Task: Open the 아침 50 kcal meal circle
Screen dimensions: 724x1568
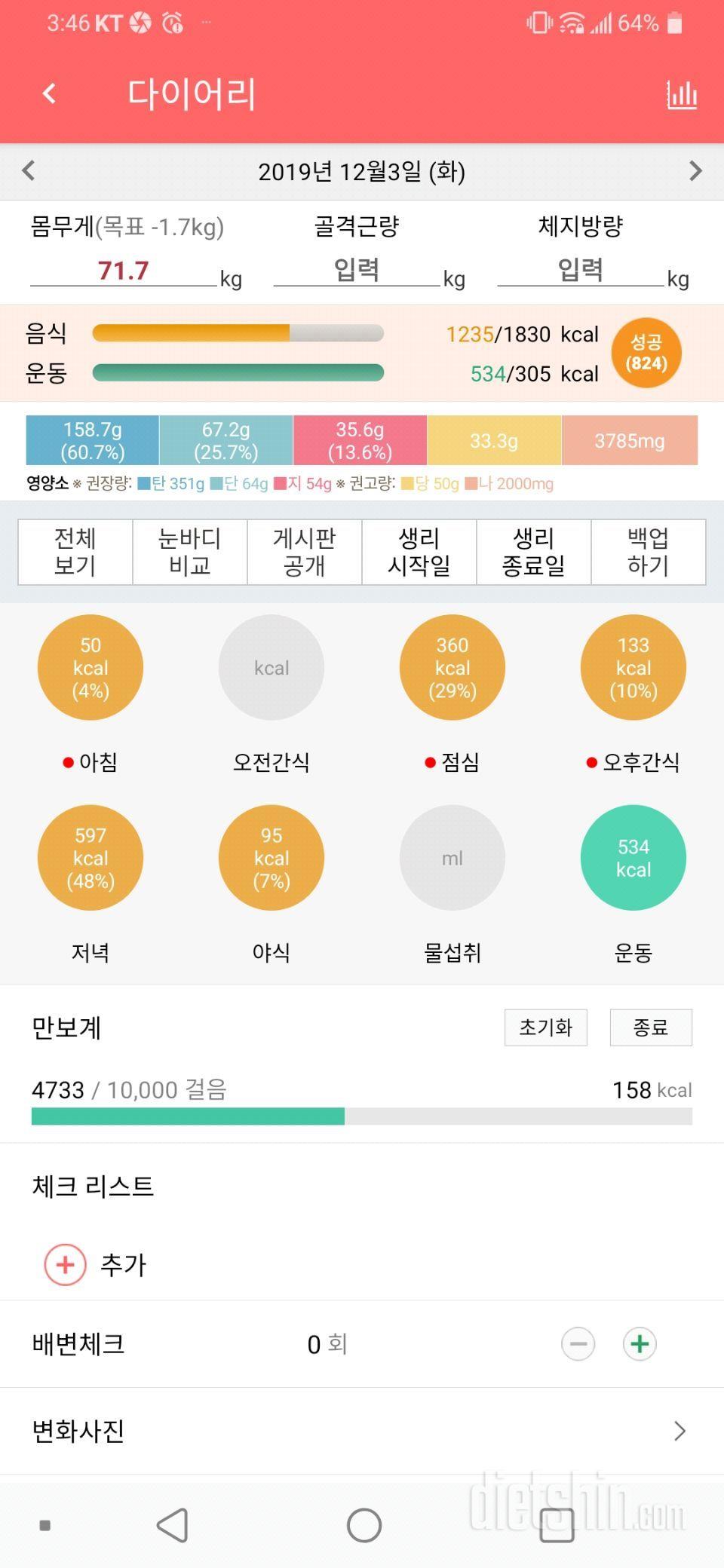Action: coord(90,667)
